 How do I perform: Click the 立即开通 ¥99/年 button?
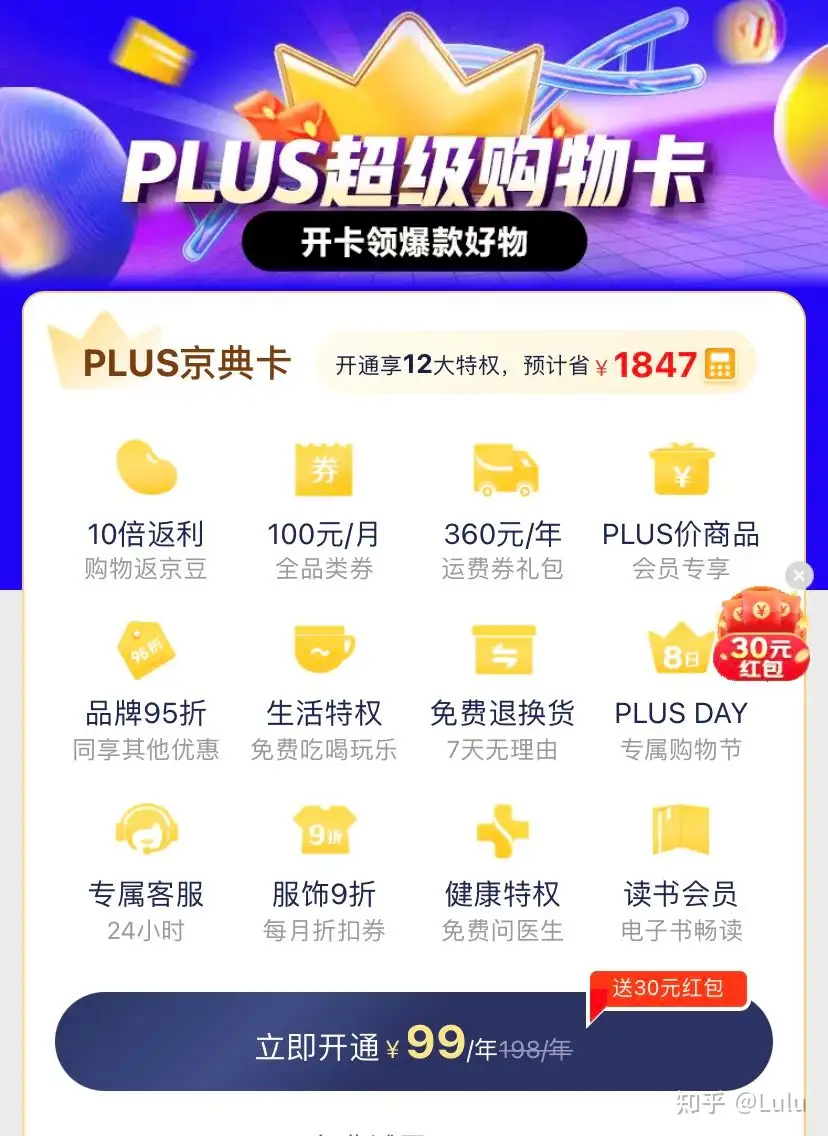click(x=414, y=1043)
